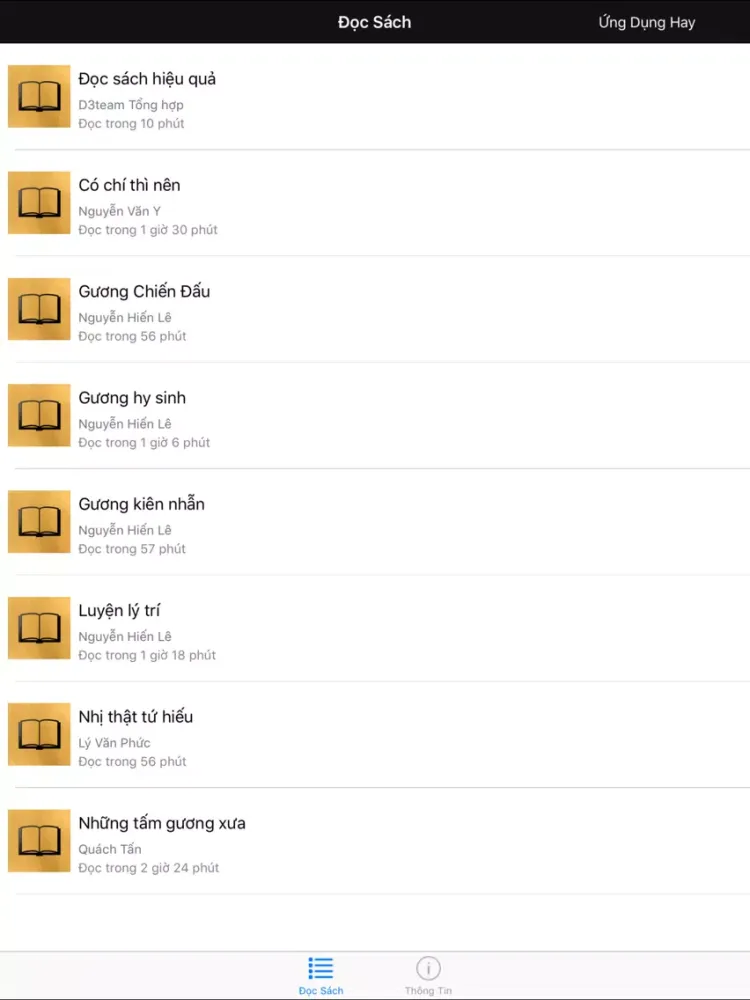The image size is (750, 1000).
Task: Switch to the Thông Tin tab
Action: [428, 975]
